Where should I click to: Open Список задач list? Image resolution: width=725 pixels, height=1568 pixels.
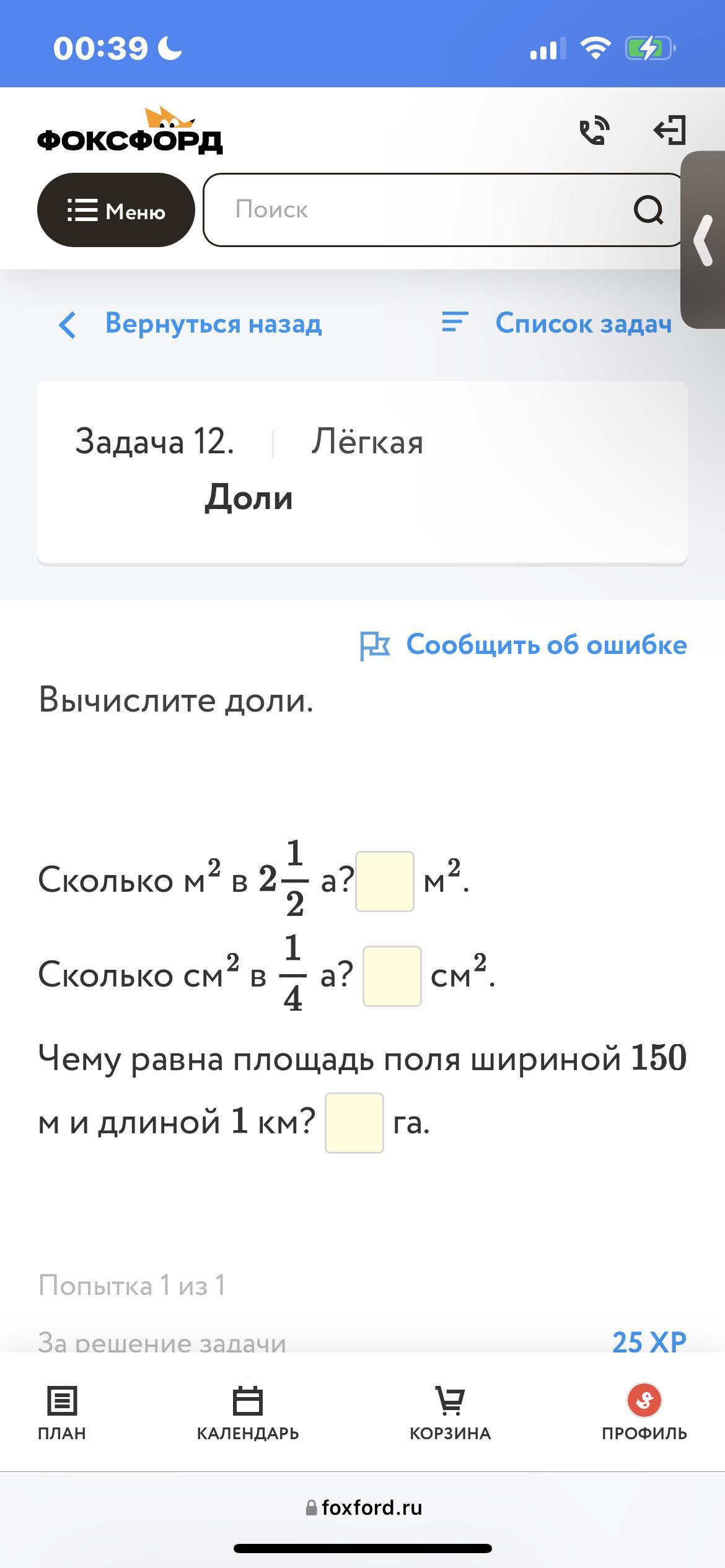click(557, 323)
